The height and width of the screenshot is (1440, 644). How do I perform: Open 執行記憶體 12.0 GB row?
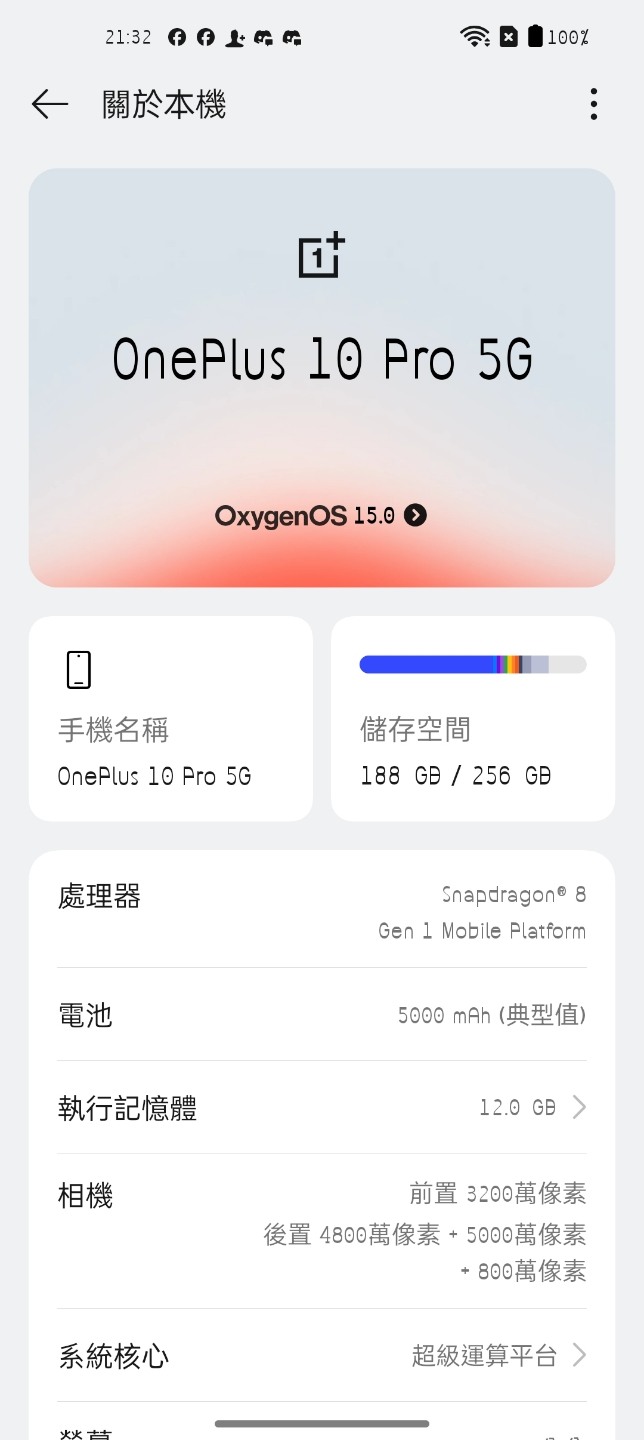322,1108
